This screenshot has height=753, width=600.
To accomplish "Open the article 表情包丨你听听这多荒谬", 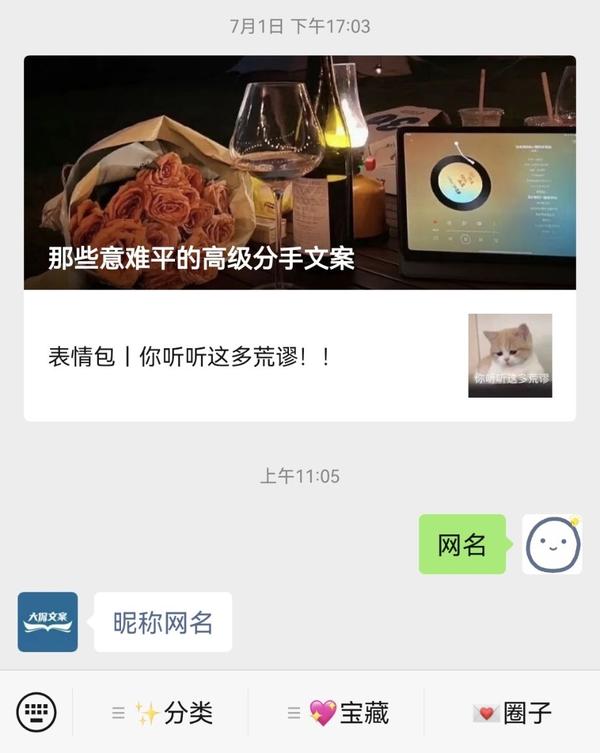I will [x=300, y=356].
